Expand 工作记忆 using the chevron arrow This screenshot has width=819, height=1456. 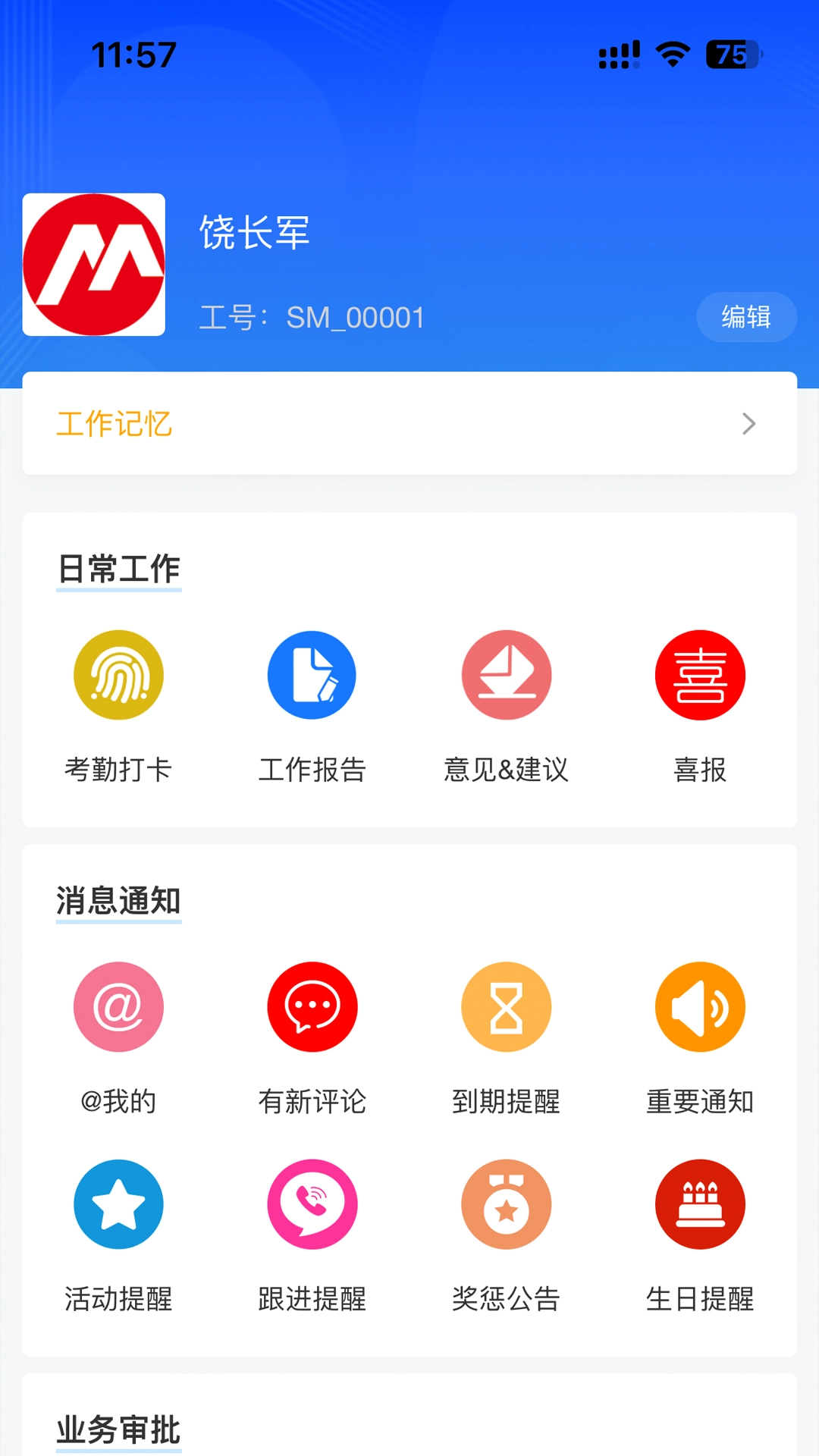[749, 424]
